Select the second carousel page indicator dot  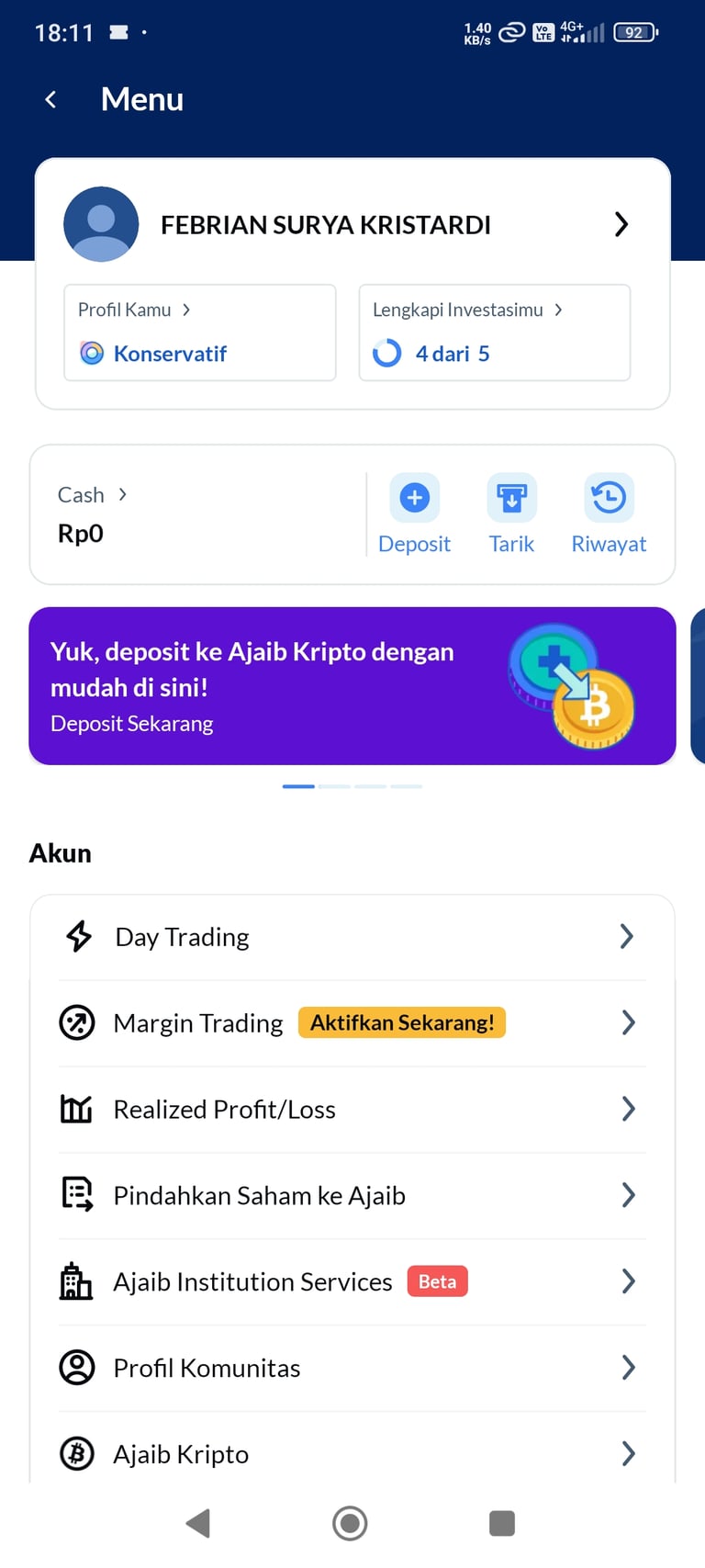pyautogui.click(x=334, y=786)
